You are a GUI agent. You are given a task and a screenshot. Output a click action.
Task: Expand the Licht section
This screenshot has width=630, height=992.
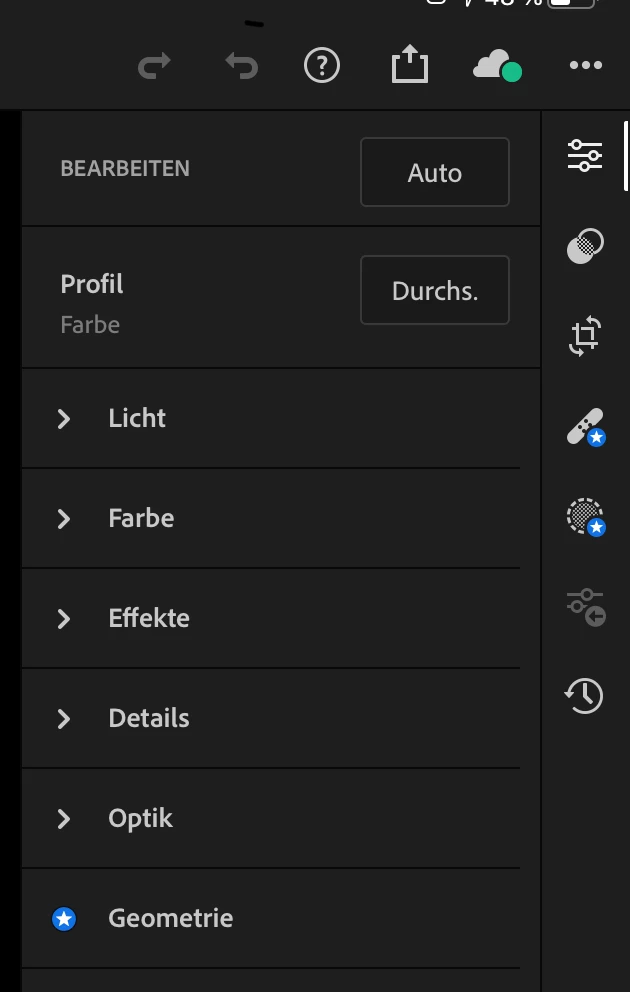(137, 418)
